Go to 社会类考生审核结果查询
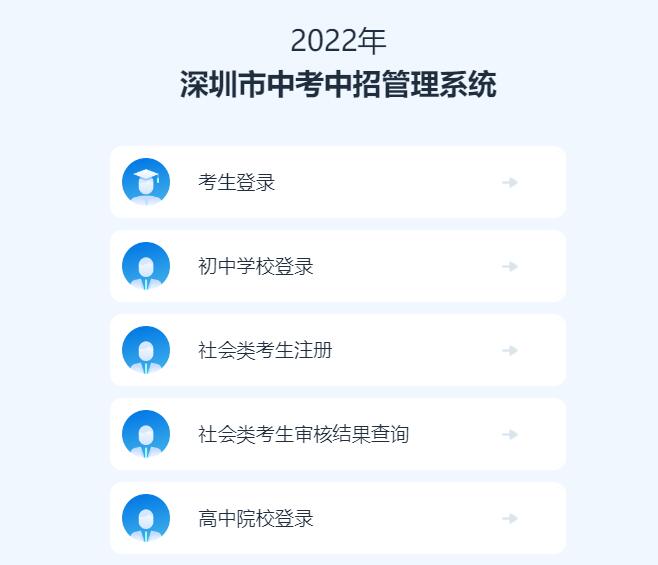This screenshot has height=565, width=658. tap(338, 434)
